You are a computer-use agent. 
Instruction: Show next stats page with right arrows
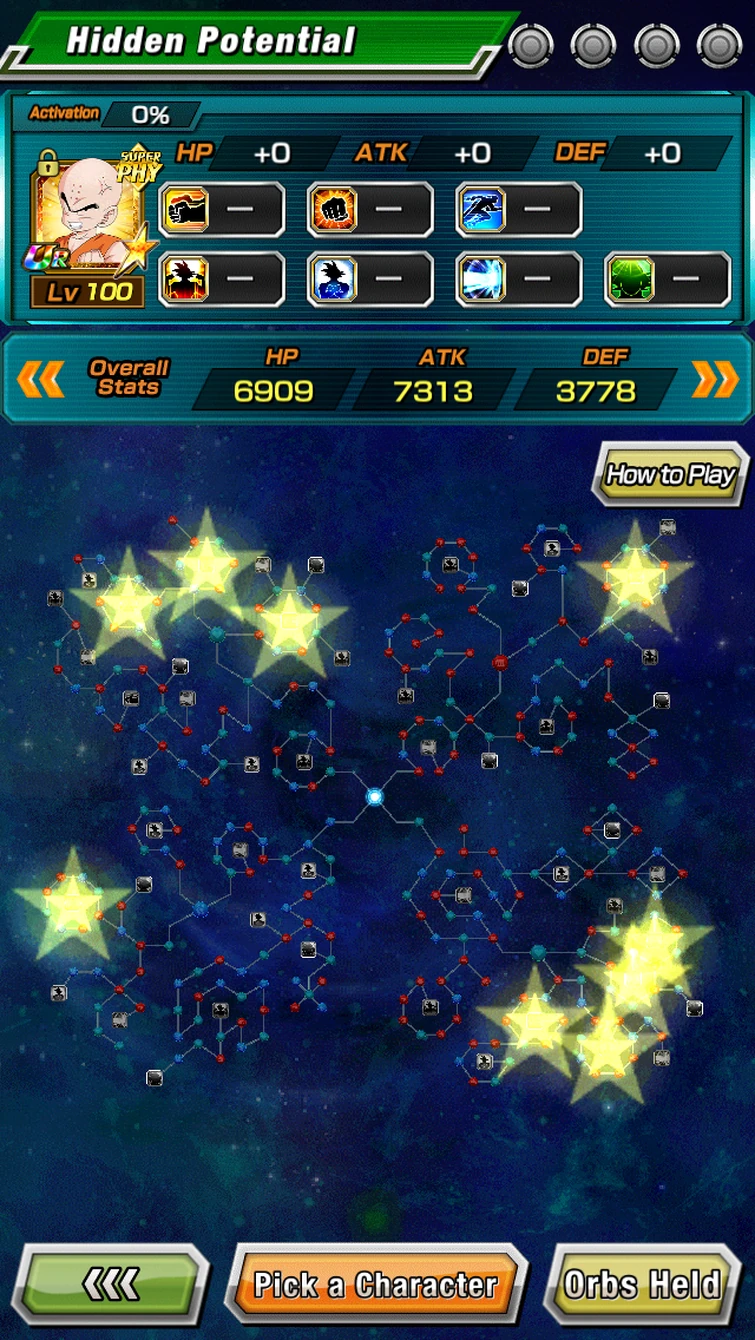click(715, 379)
